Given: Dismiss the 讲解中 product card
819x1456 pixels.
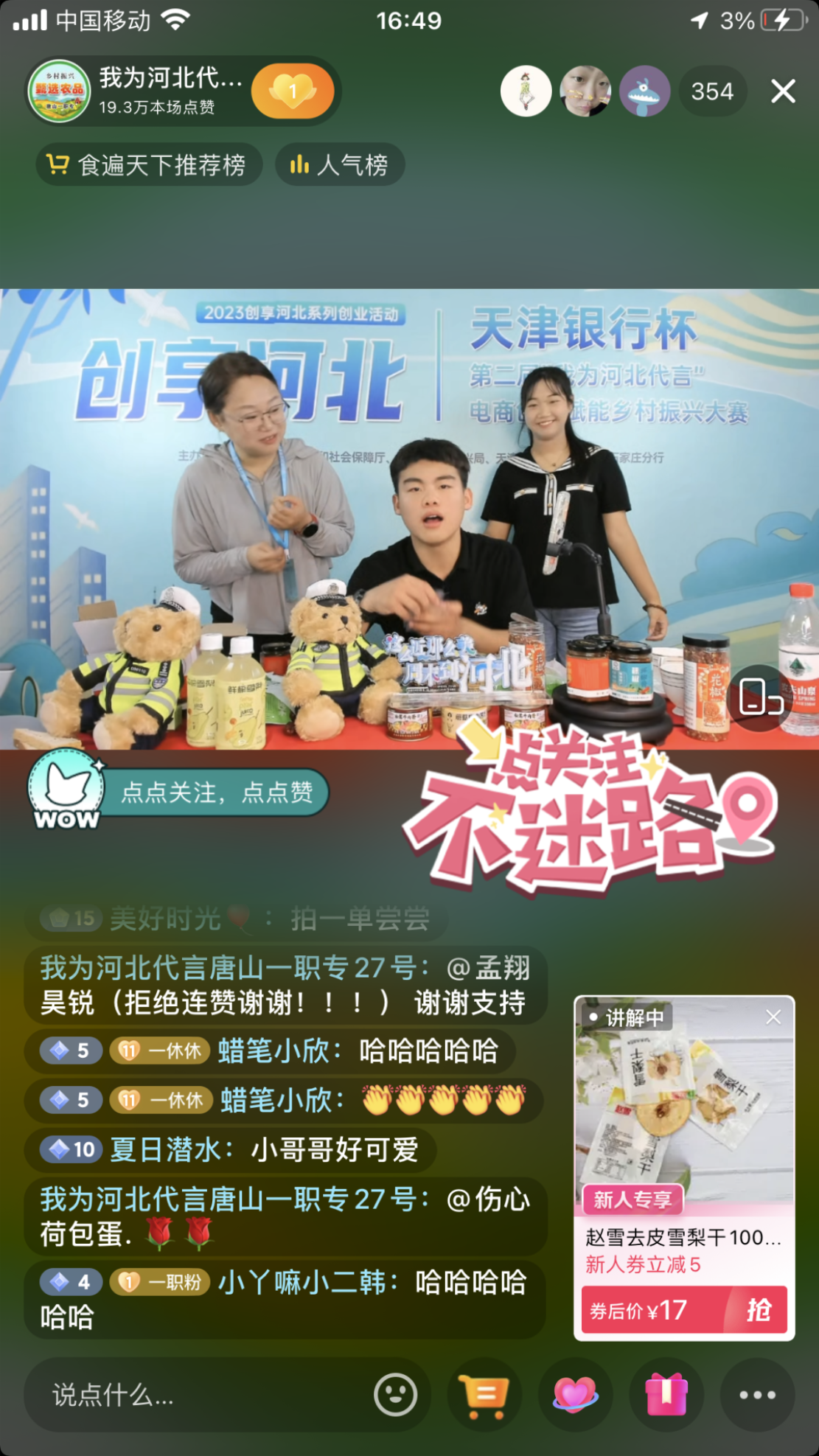Looking at the screenshot, I should click(773, 1017).
